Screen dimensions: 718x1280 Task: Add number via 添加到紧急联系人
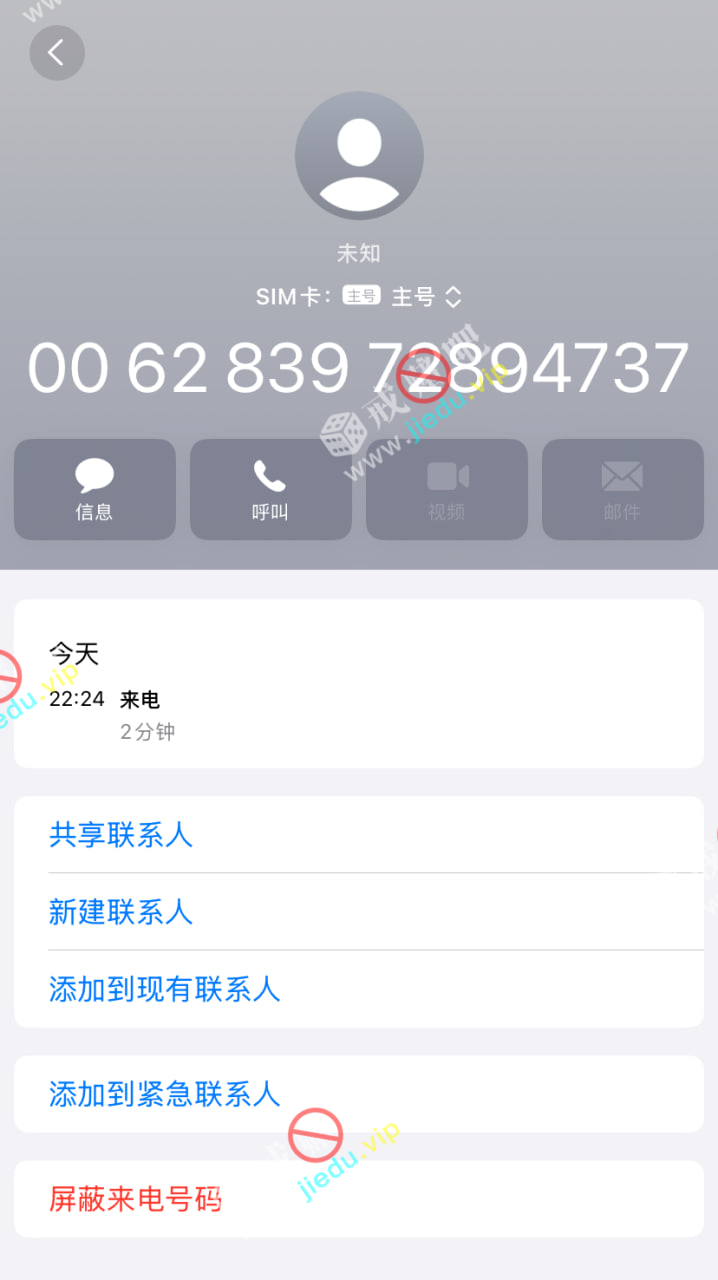[165, 1094]
